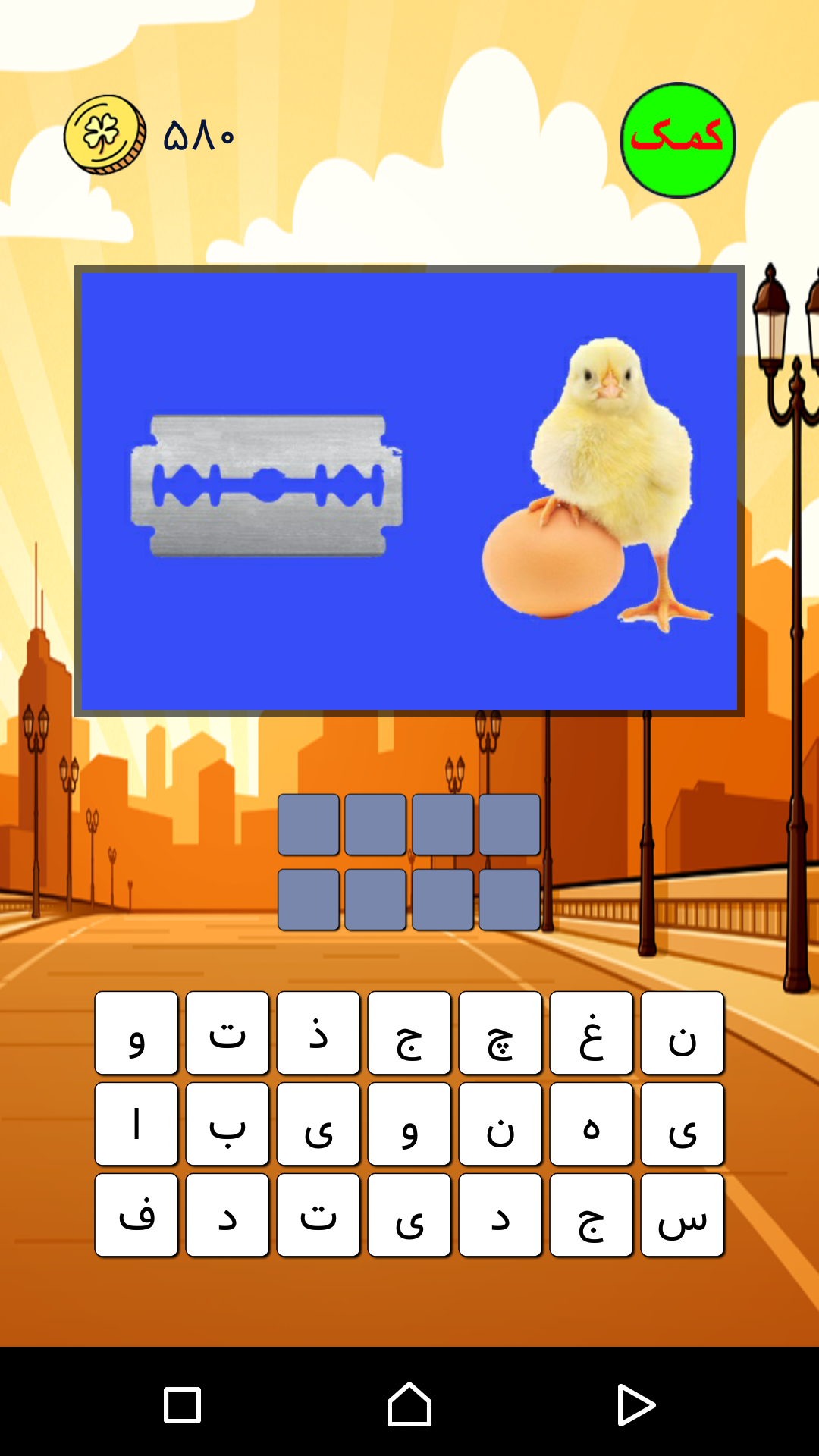
Task: Tap the letter ا tile
Action: coord(136,1124)
